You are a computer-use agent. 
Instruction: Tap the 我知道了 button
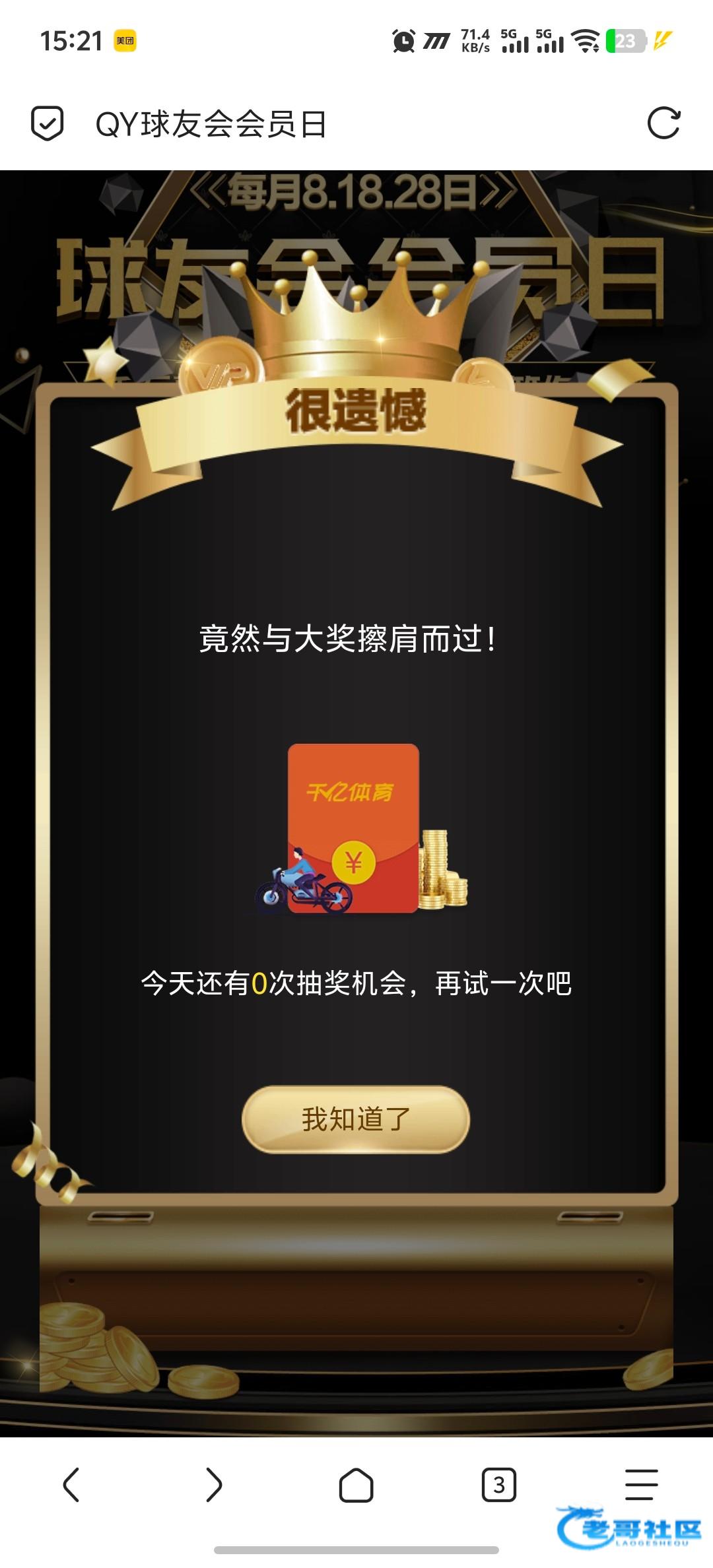pyautogui.click(x=356, y=1119)
